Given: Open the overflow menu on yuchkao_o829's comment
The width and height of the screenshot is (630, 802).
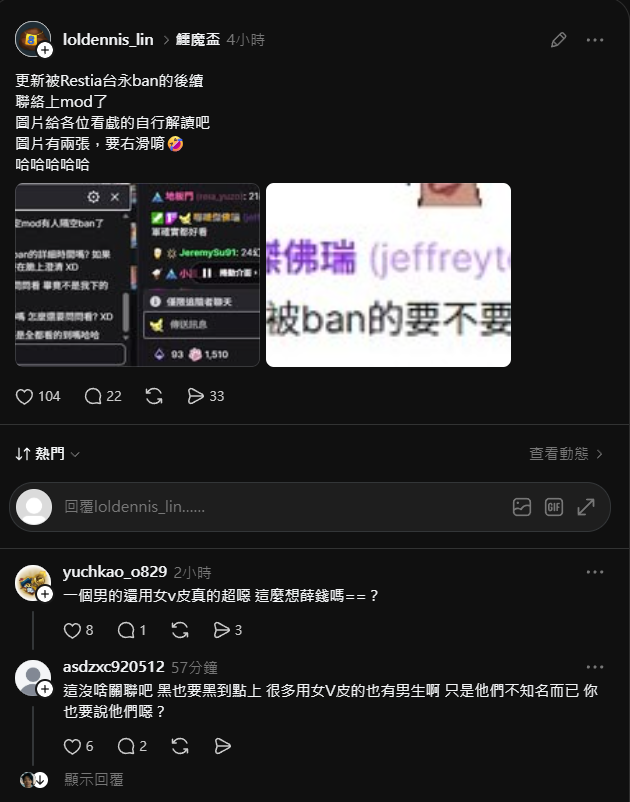Looking at the screenshot, I should tap(595, 572).
